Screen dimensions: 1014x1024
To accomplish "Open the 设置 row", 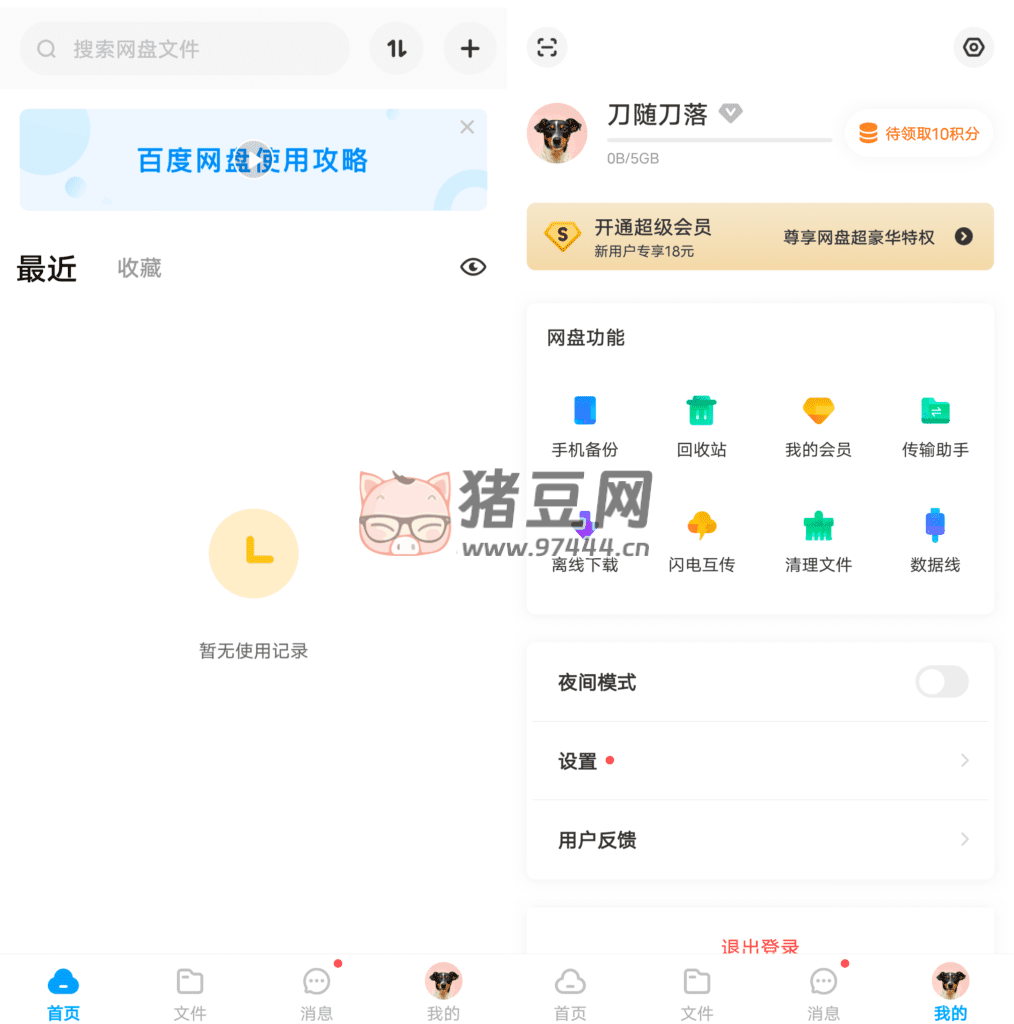I will [760, 761].
